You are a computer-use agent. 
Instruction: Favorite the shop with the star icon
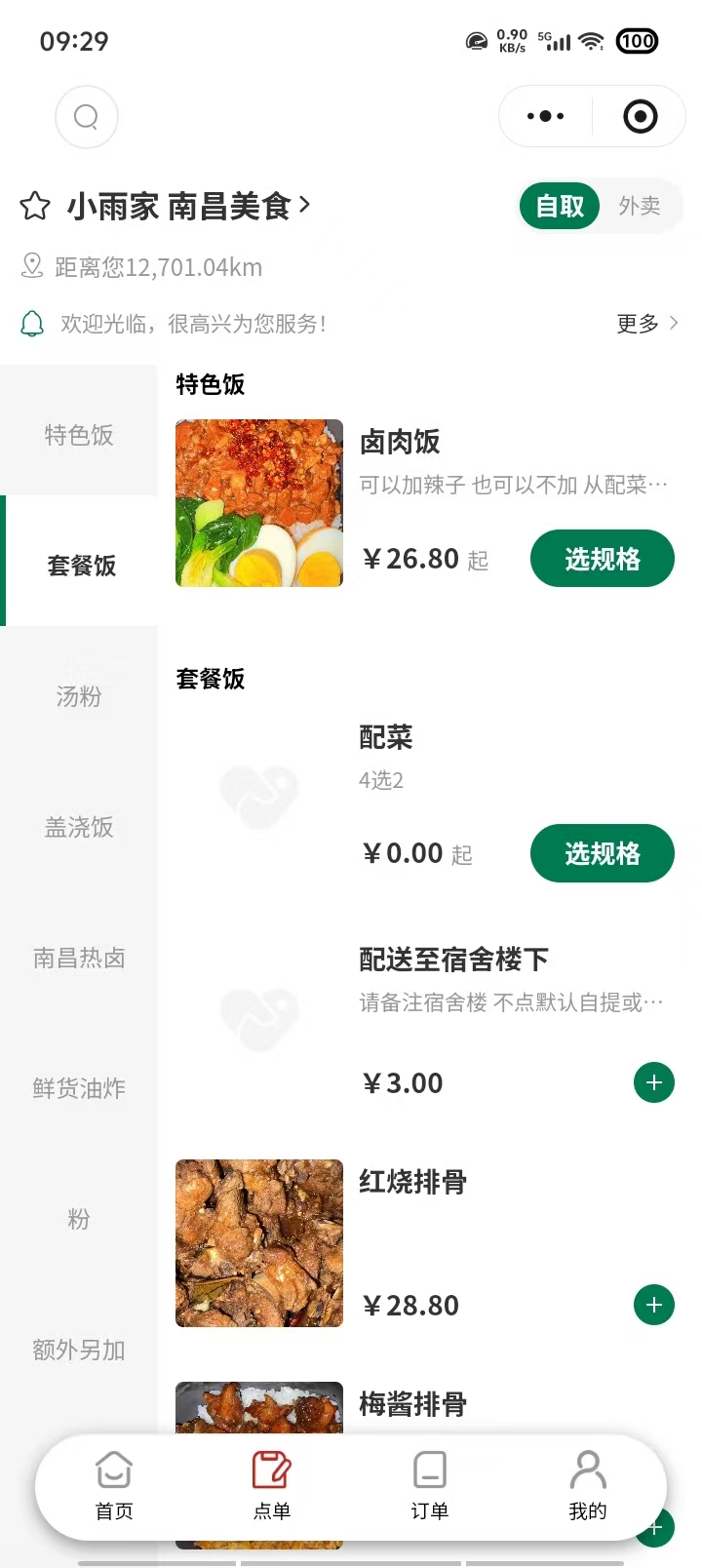click(x=35, y=206)
